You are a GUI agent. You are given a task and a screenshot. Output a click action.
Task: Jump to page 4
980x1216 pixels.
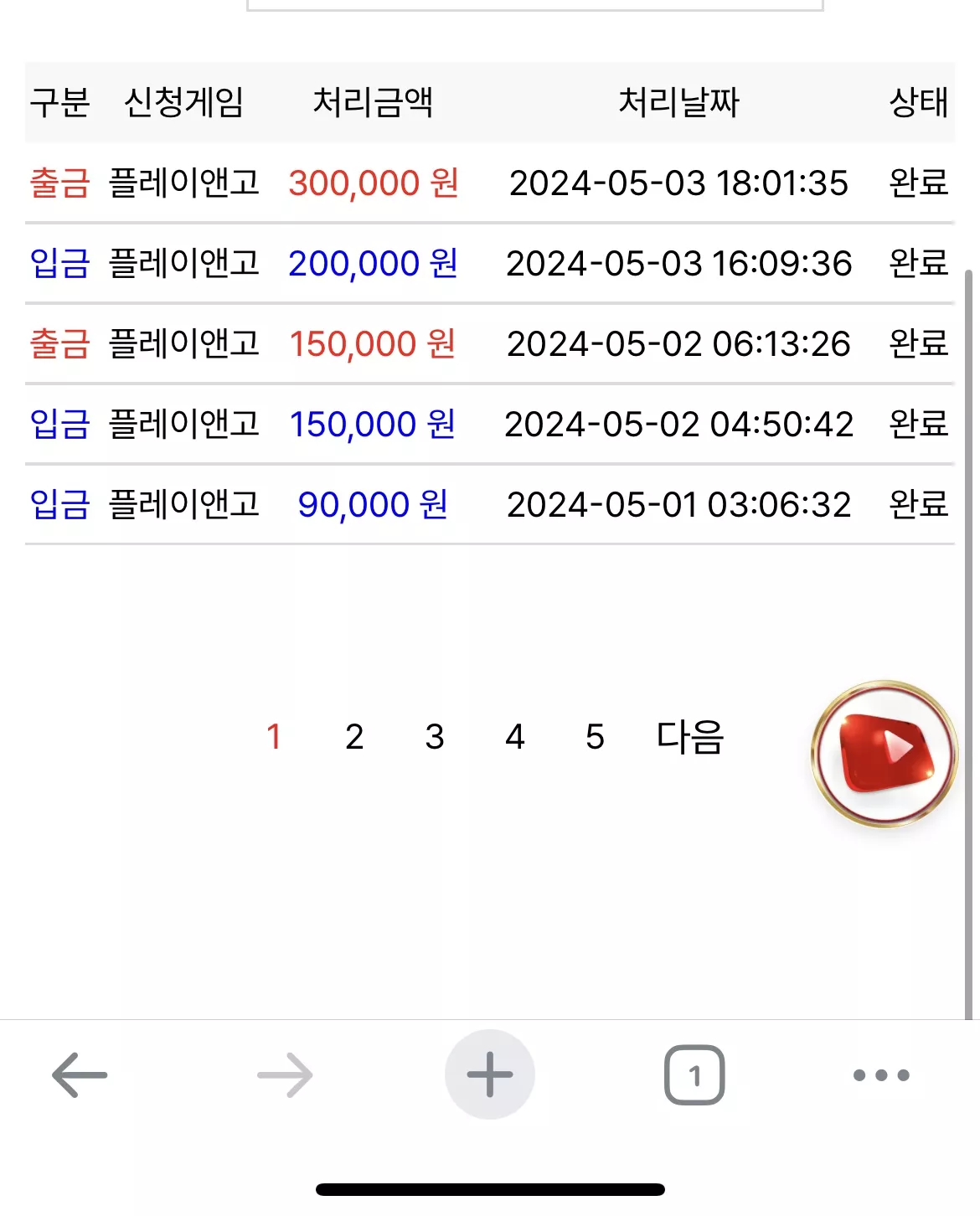tap(514, 737)
